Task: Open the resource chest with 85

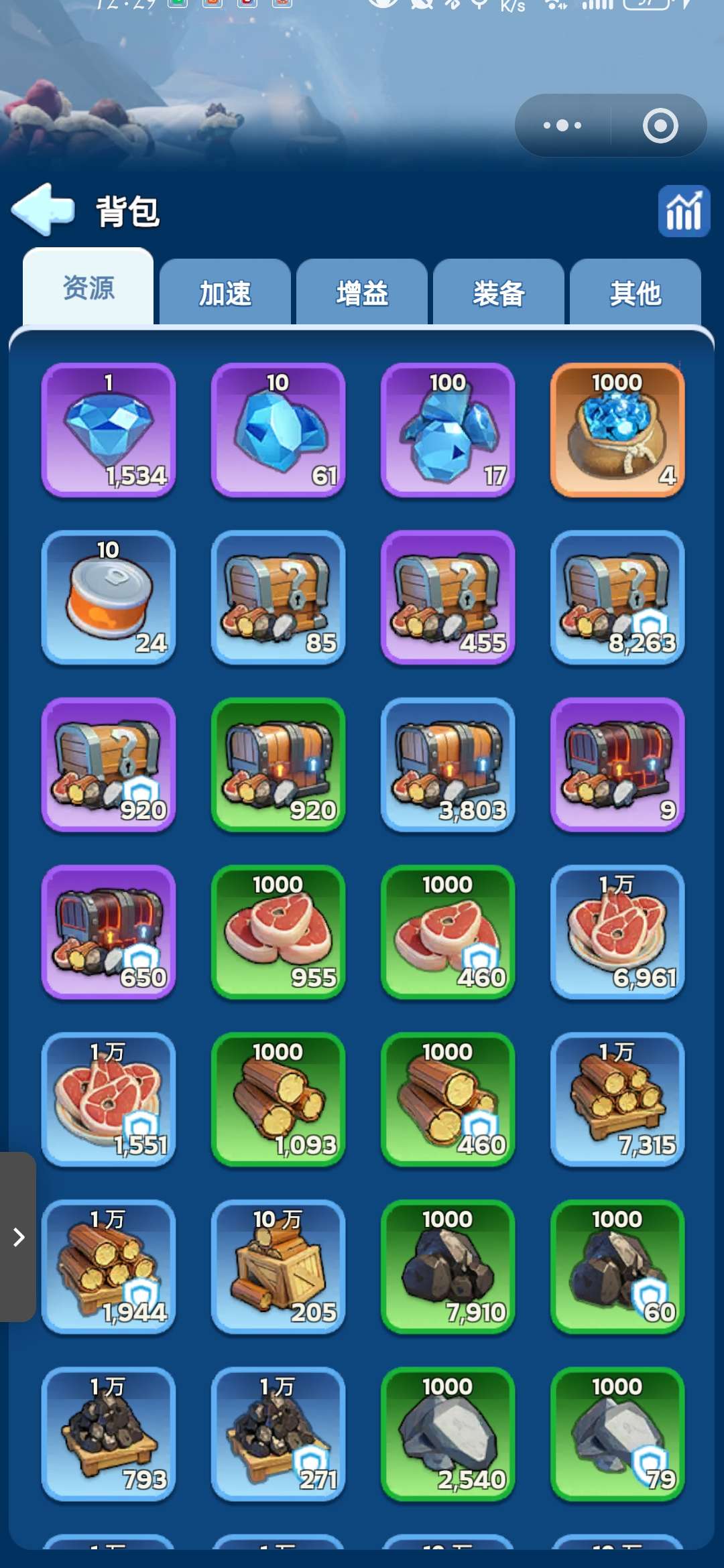Action: 278,597
